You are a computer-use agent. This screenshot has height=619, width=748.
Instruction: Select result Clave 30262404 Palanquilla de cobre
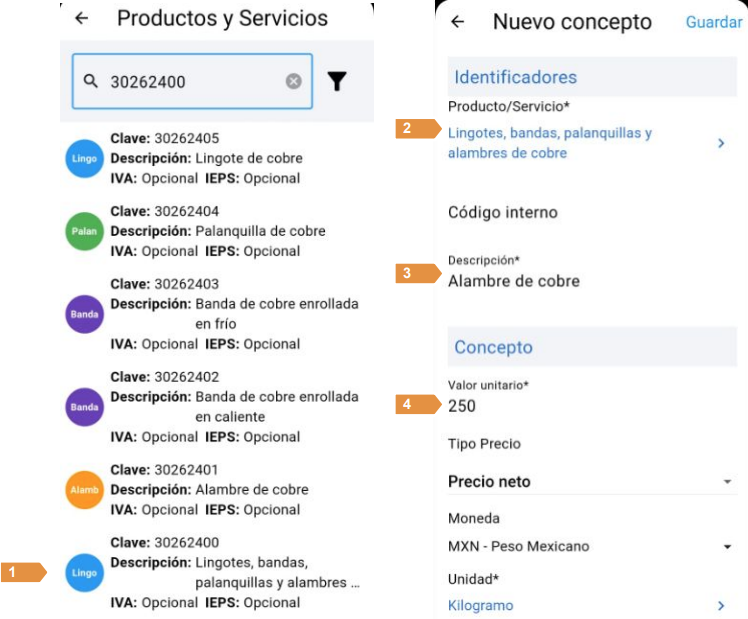205,231
